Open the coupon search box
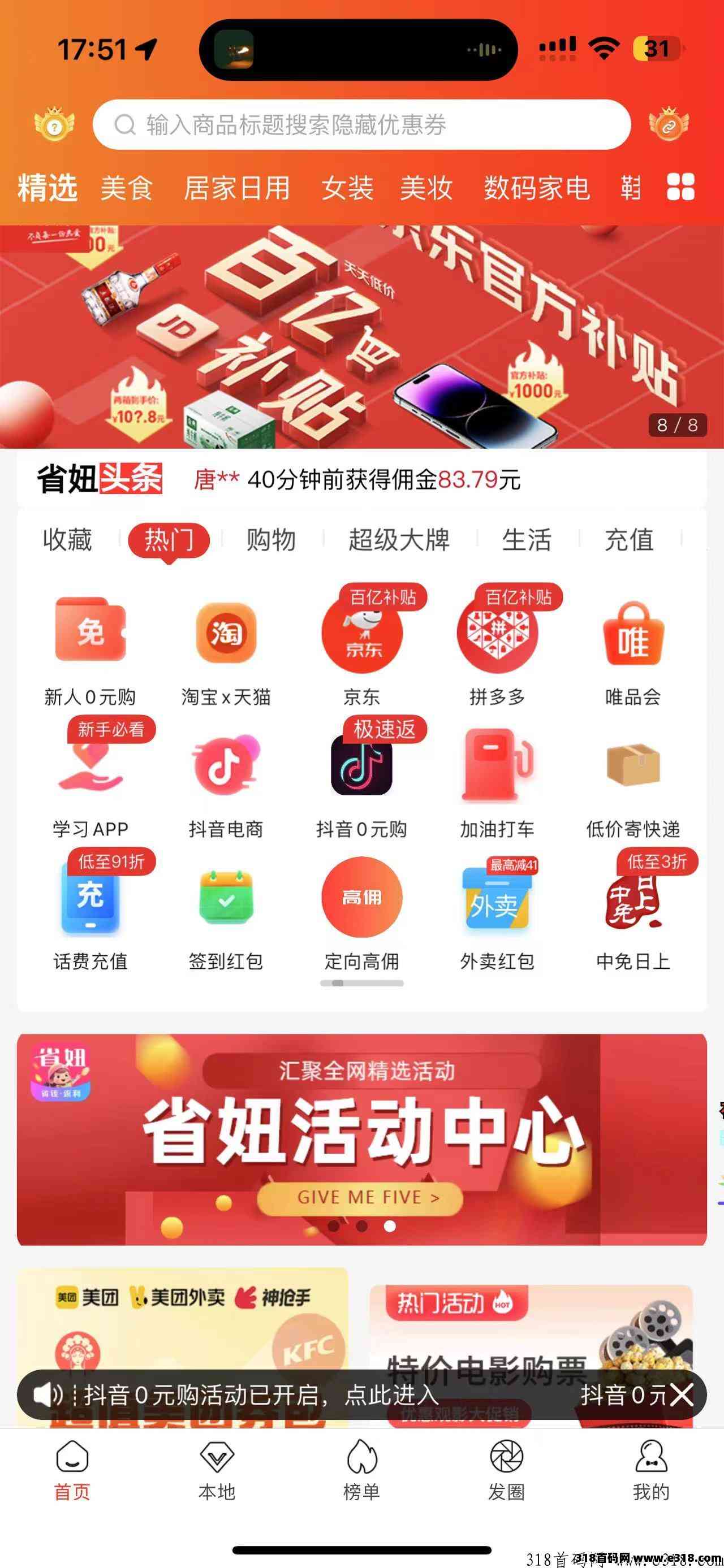724x1568 pixels. tap(361, 125)
